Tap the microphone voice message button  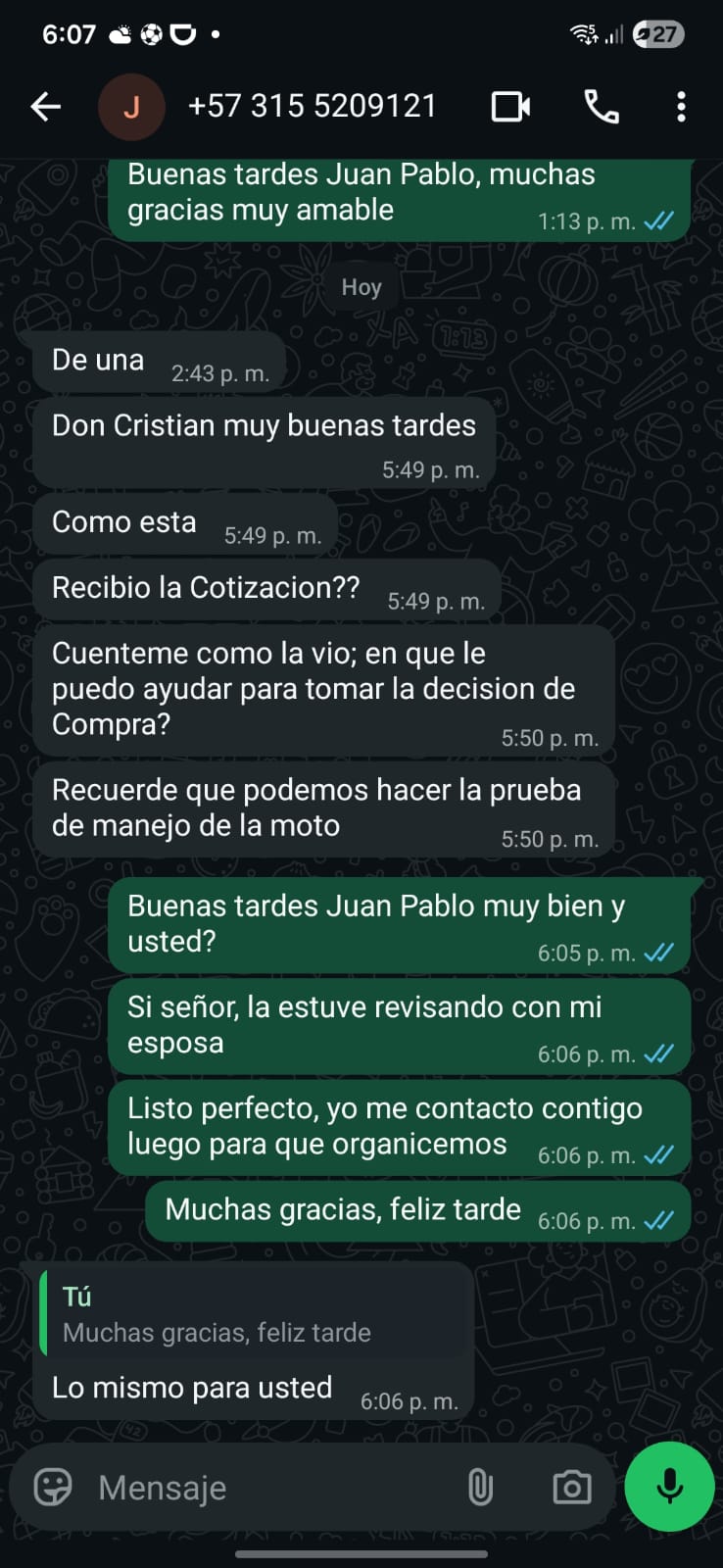point(670,1486)
